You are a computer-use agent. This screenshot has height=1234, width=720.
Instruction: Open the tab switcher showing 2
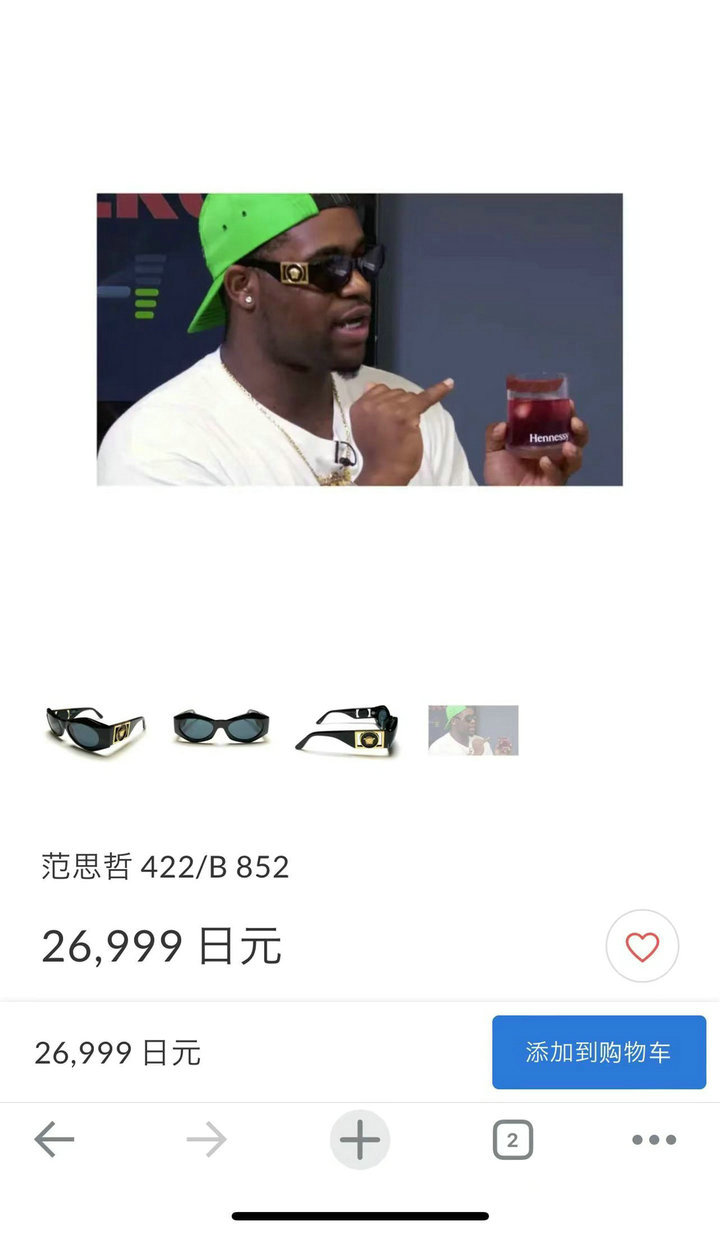click(512, 1139)
